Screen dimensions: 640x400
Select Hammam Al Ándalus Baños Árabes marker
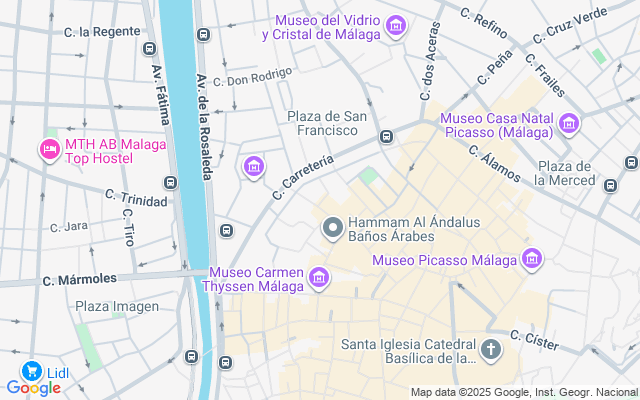pyautogui.click(x=333, y=229)
